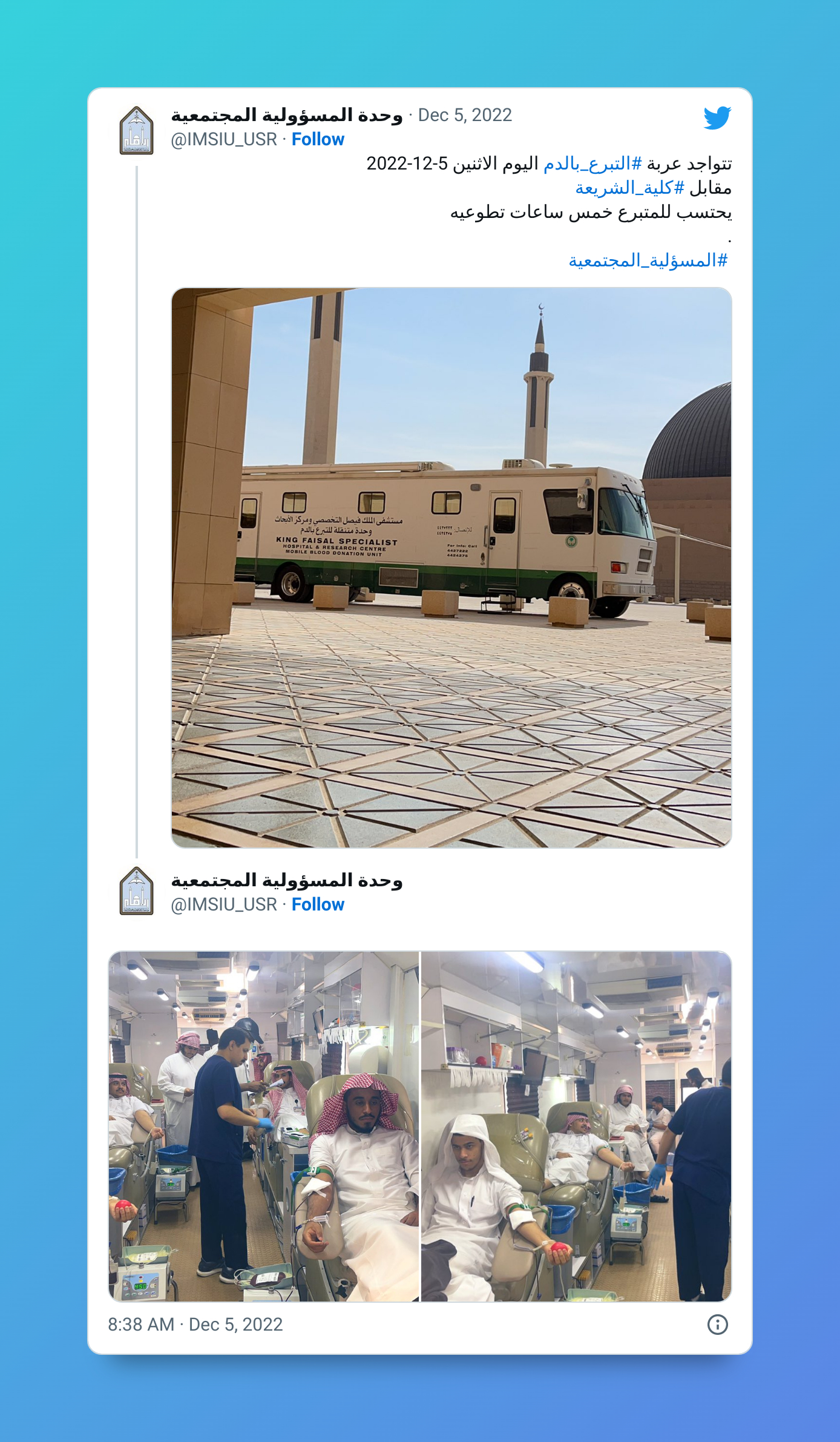This screenshot has height=1442, width=840.
Task: Open the 8:38 AM · Dec 5, 2022 timestamp
Action: [x=195, y=1325]
